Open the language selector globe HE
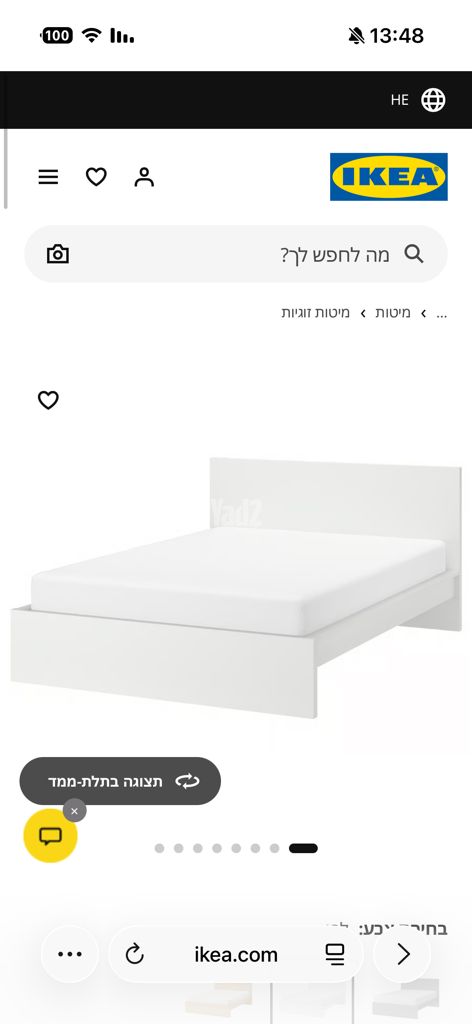 pyautogui.click(x=418, y=100)
